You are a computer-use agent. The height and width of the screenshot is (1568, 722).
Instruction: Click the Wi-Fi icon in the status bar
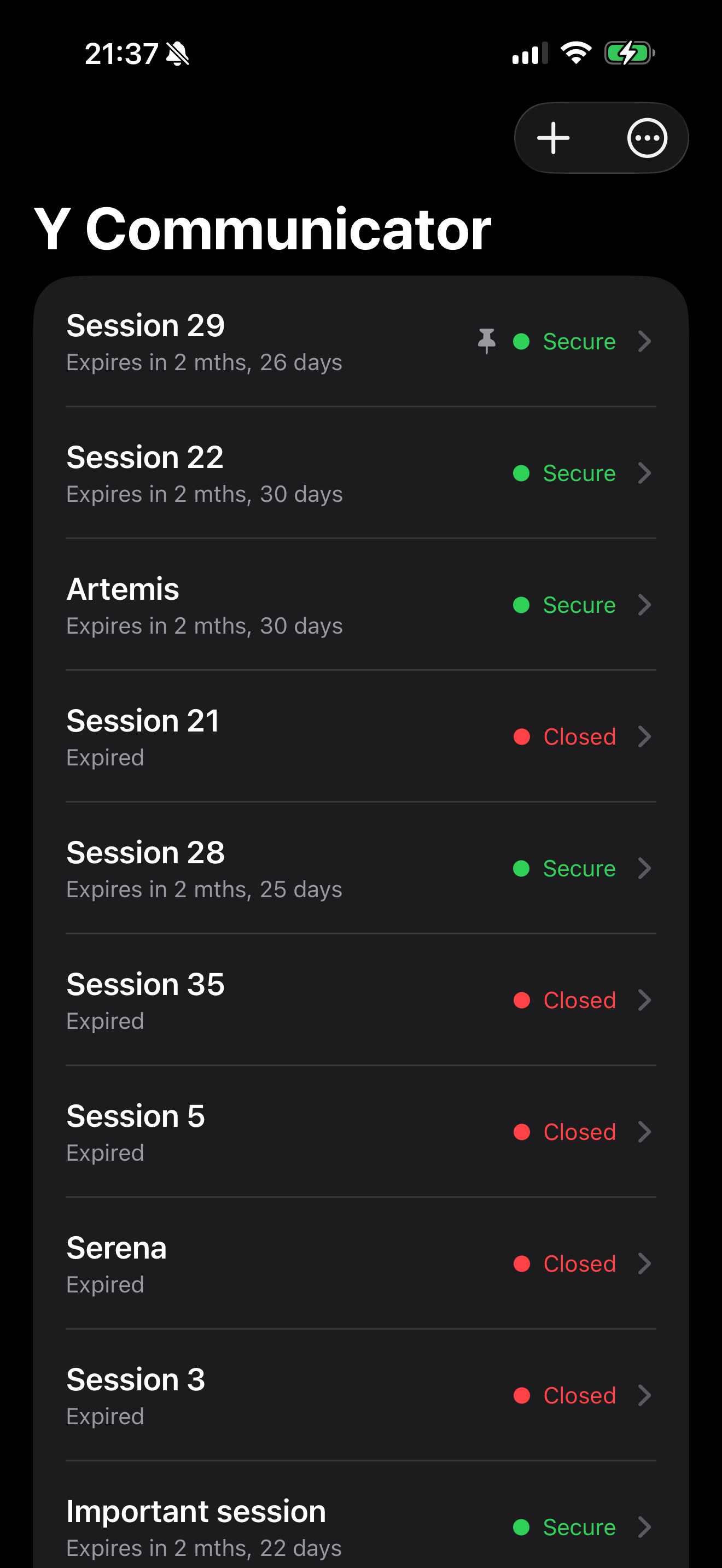tap(575, 53)
